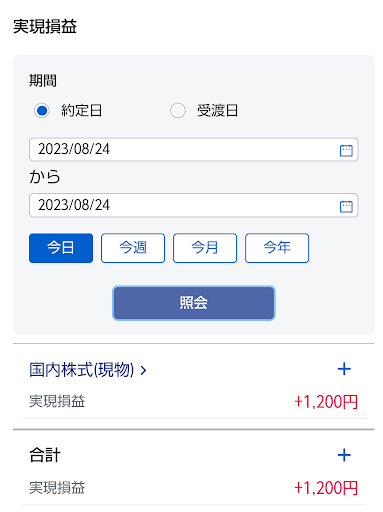The width and height of the screenshot is (383, 512).
Task: Tap the start date field
Action: (194, 150)
